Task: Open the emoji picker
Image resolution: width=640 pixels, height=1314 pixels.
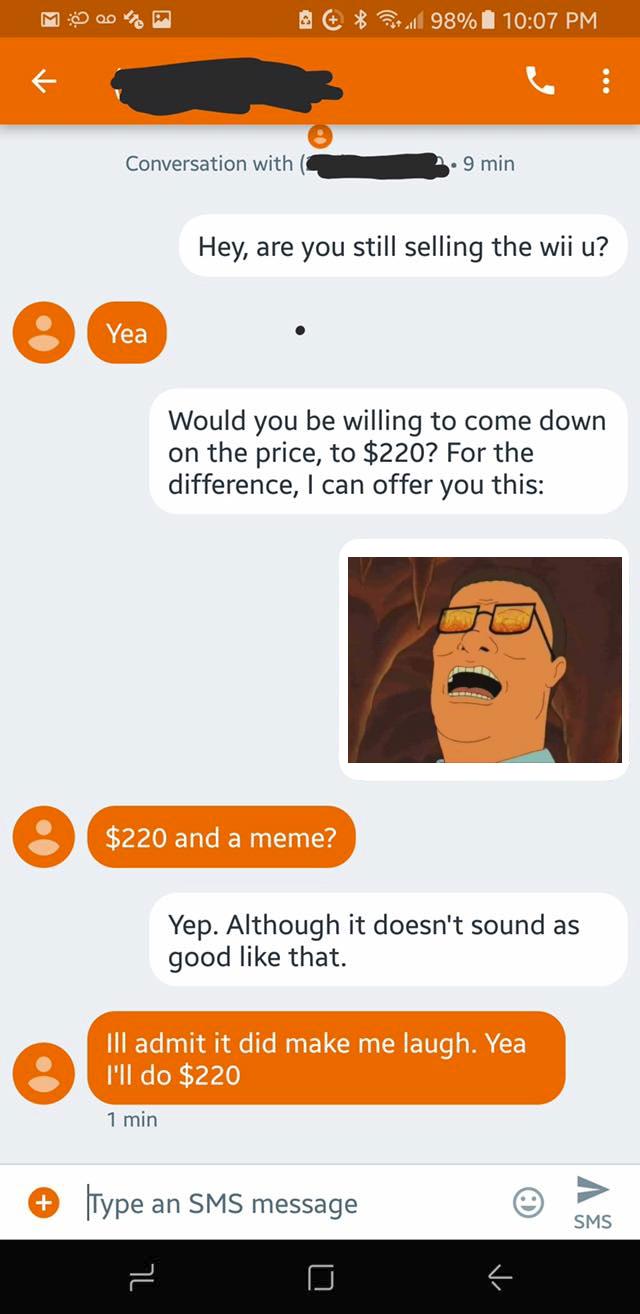Action: click(x=529, y=1203)
